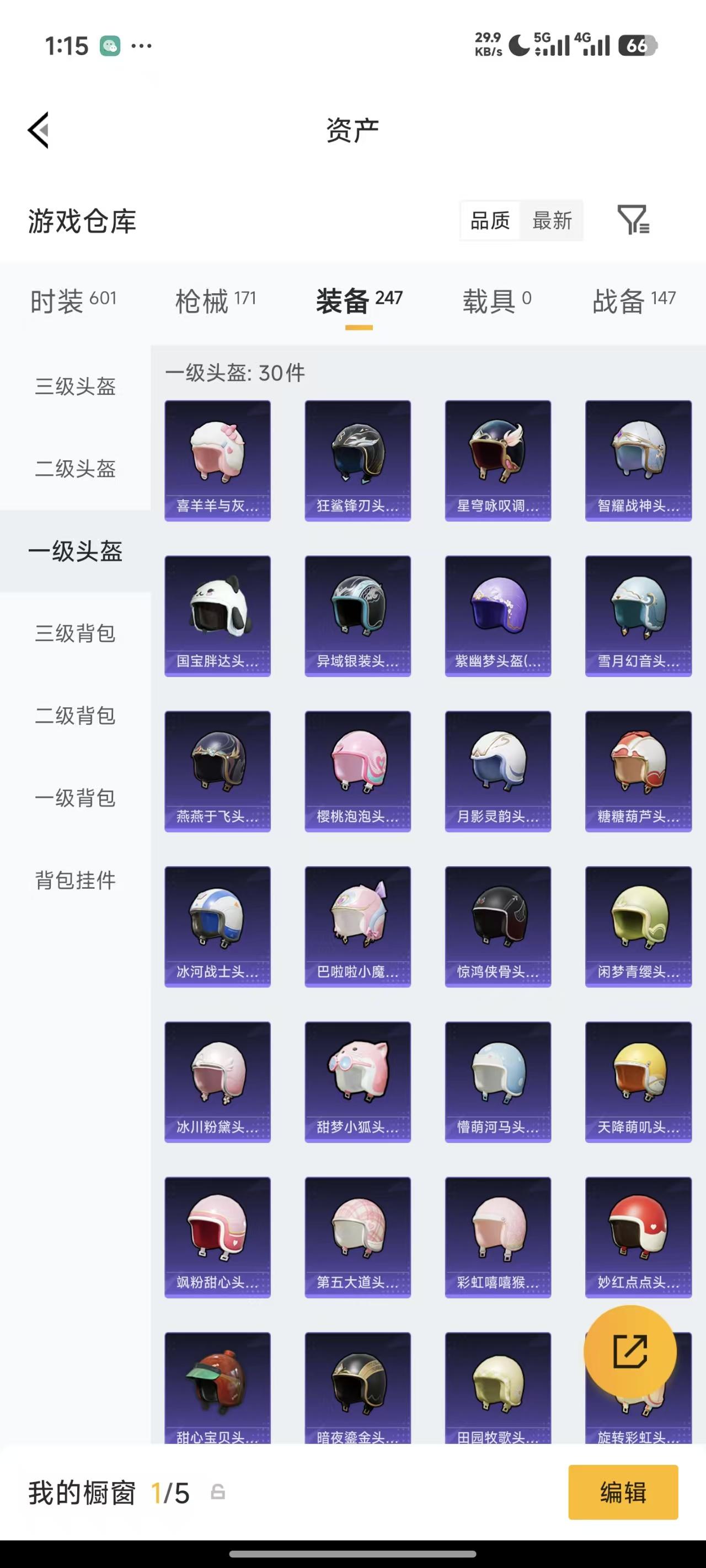706x1568 pixels.
Task: Open the 国宝胖达 panda helmet
Action: point(217,615)
